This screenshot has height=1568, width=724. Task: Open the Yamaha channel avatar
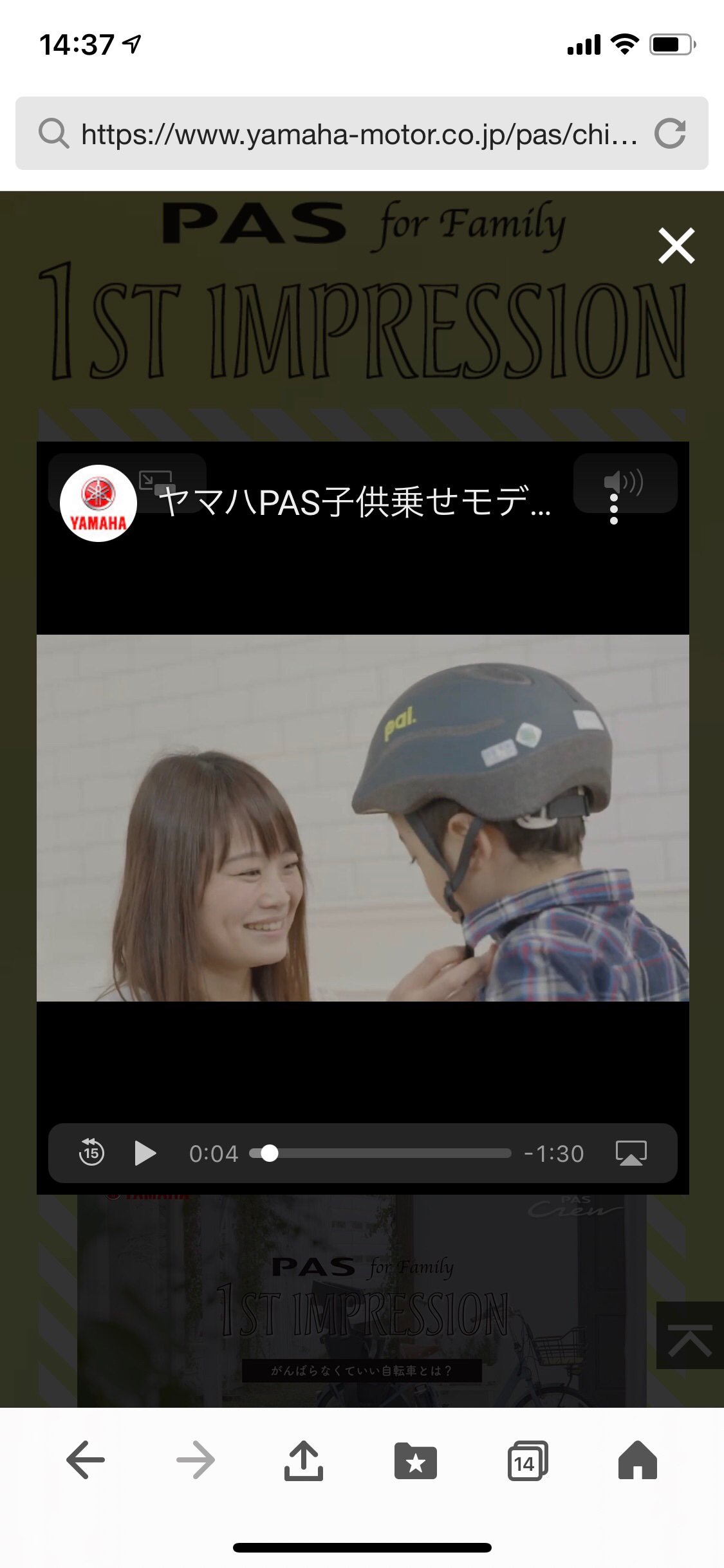pos(98,503)
